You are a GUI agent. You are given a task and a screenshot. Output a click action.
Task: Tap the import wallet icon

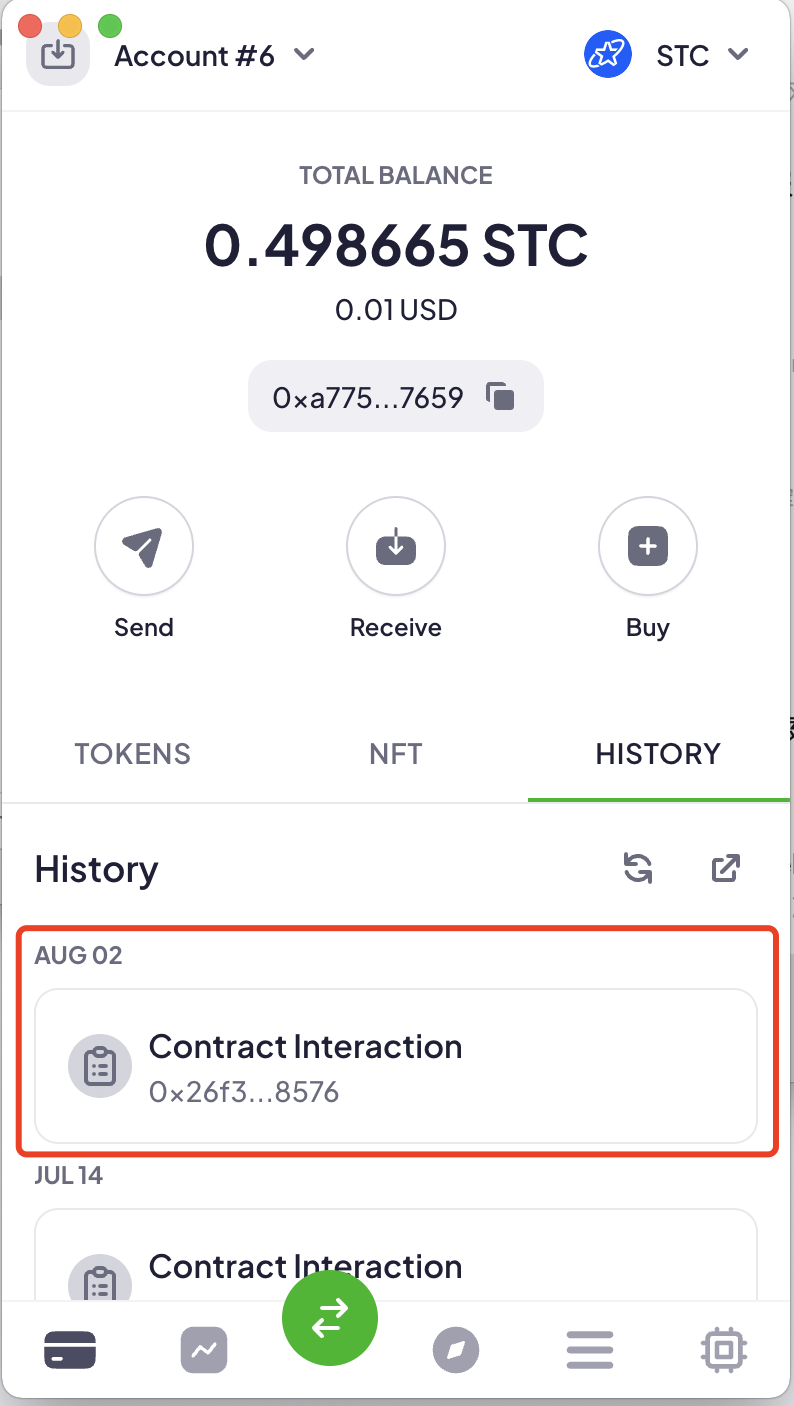[x=58, y=56]
